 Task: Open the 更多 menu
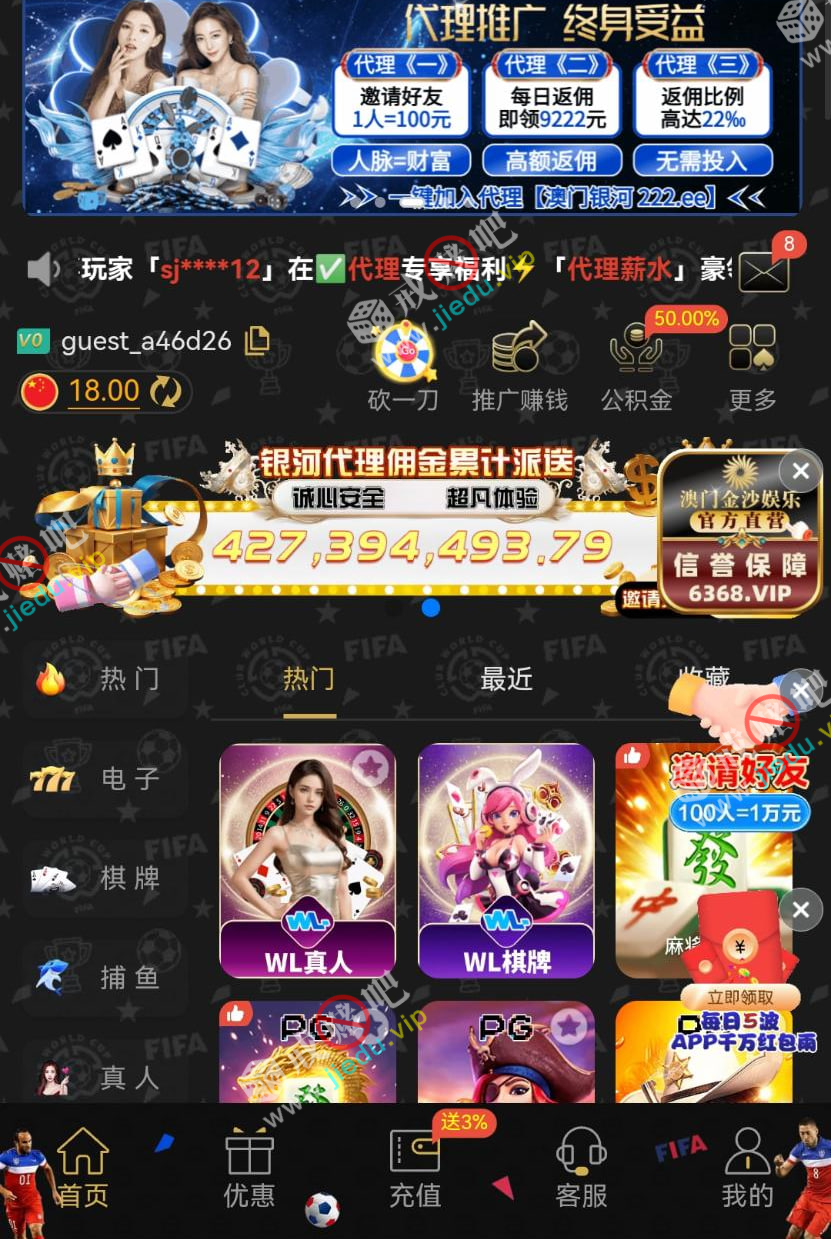point(753,367)
